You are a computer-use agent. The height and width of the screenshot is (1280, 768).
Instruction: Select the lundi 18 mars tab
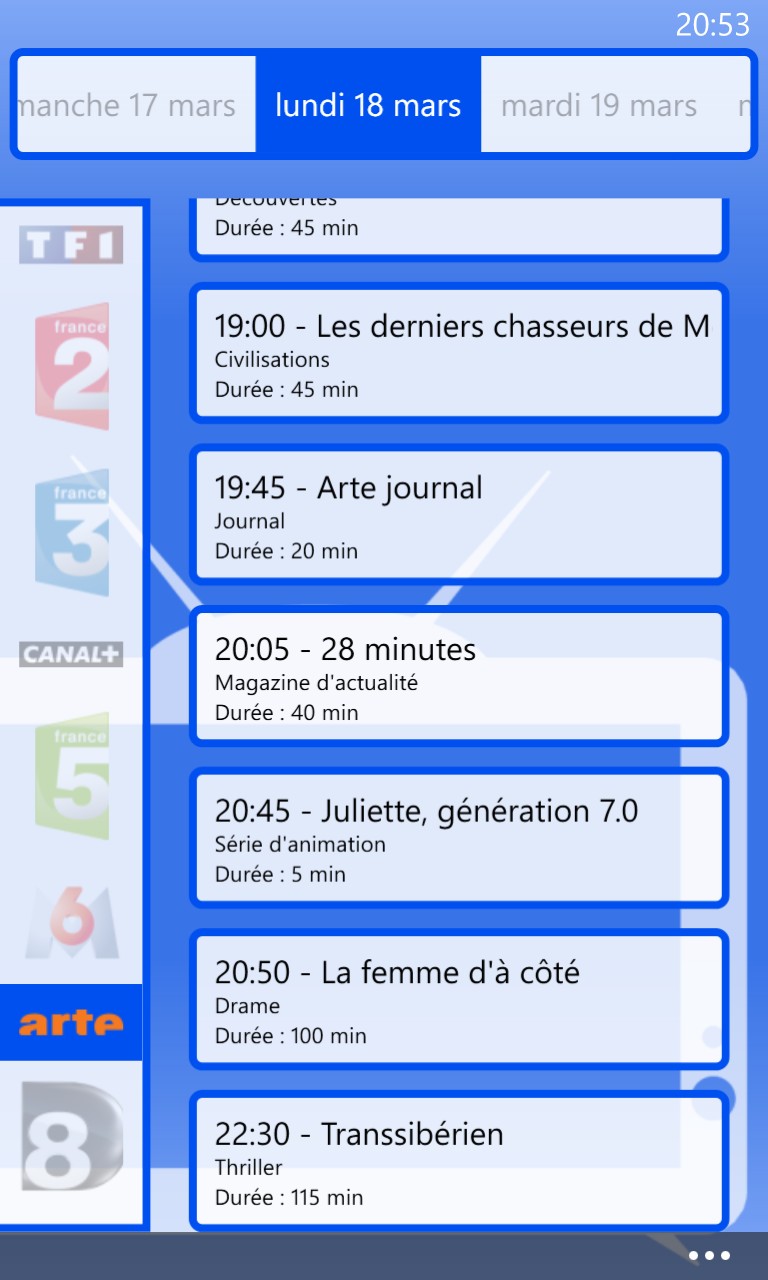click(368, 105)
